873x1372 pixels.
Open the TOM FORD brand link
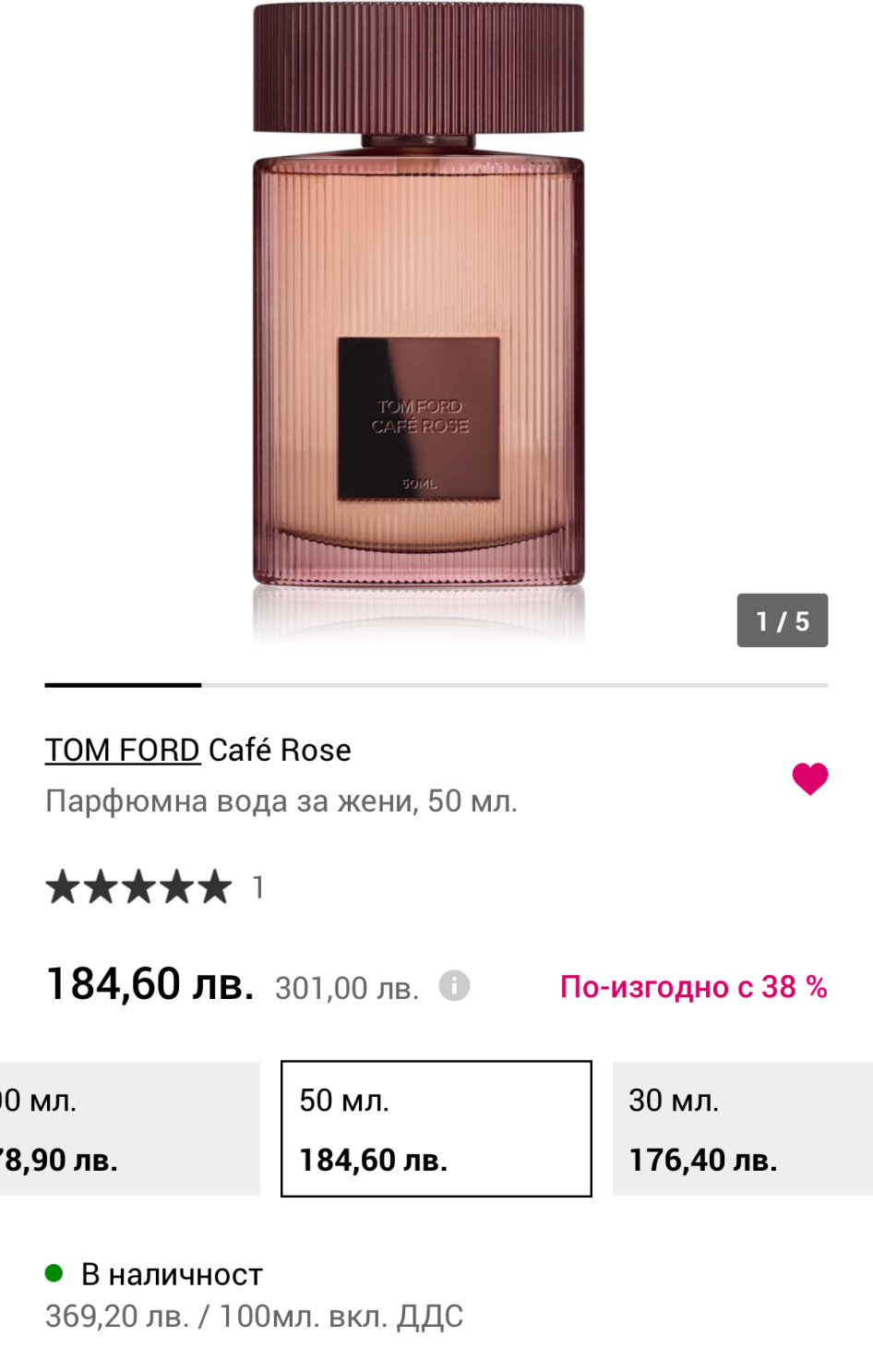point(123,750)
